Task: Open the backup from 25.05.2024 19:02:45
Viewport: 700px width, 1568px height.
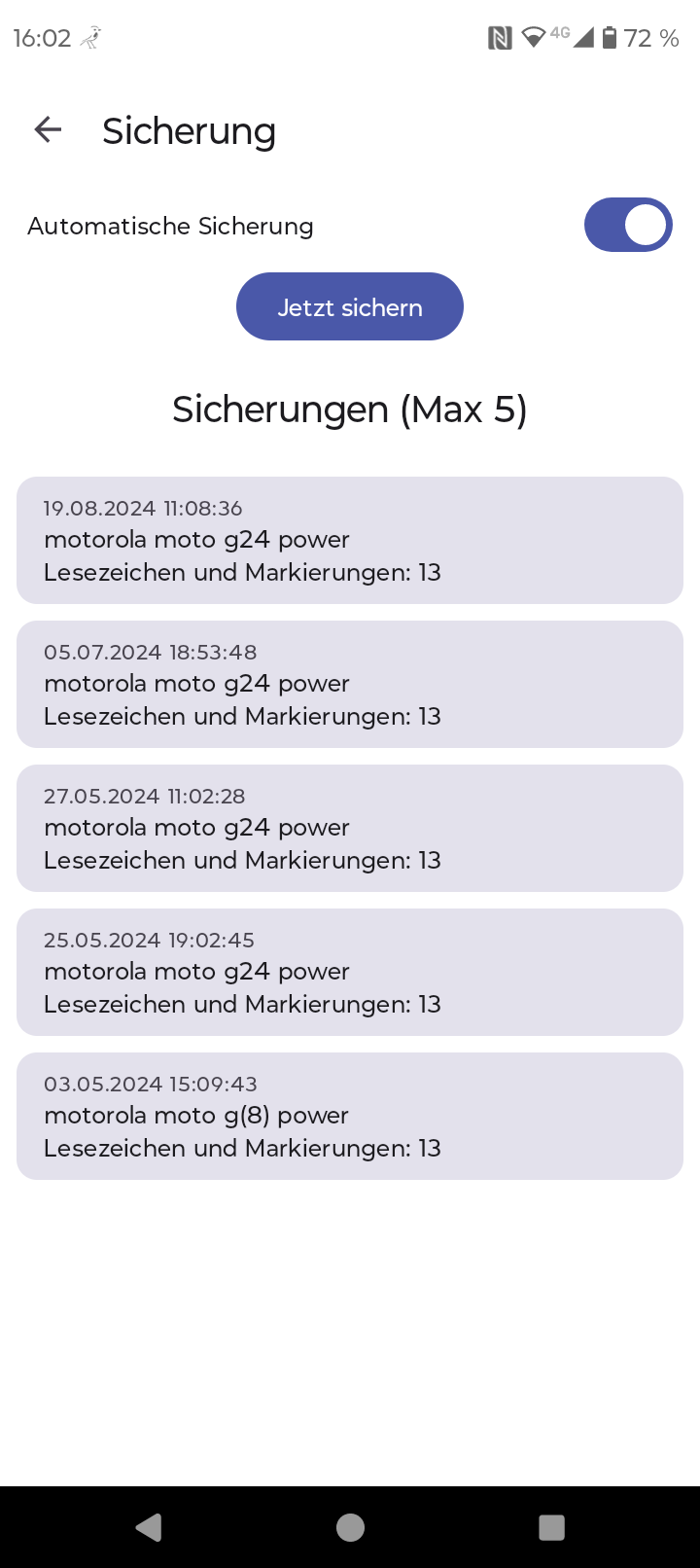Action: coord(350,972)
